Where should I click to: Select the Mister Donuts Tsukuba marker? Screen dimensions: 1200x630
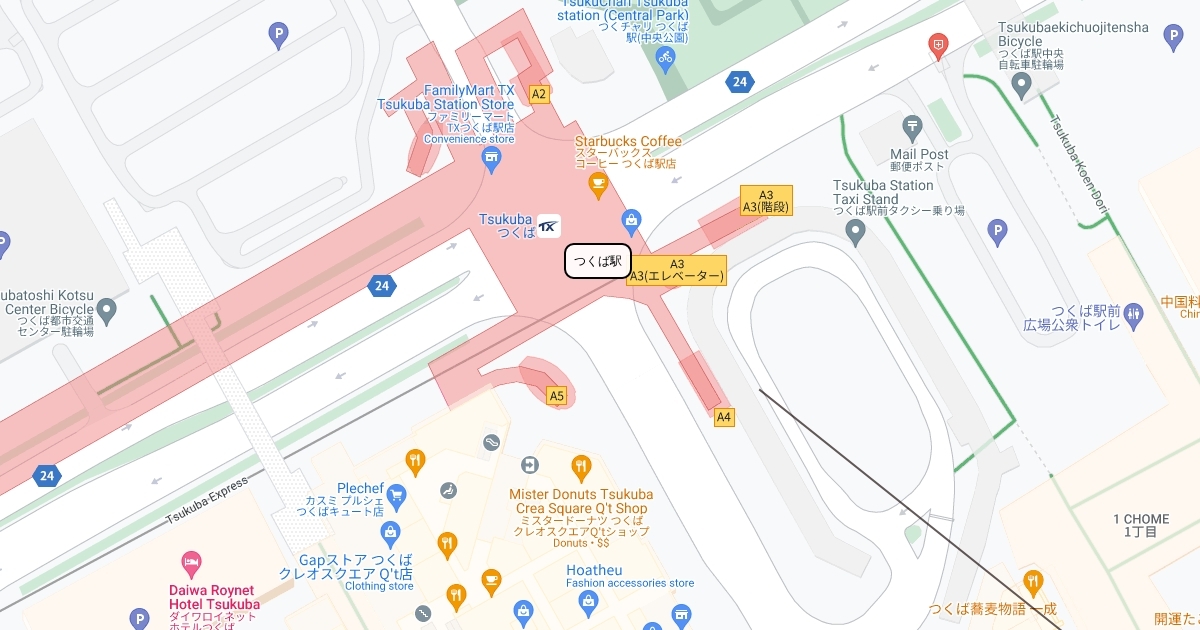click(x=581, y=467)
